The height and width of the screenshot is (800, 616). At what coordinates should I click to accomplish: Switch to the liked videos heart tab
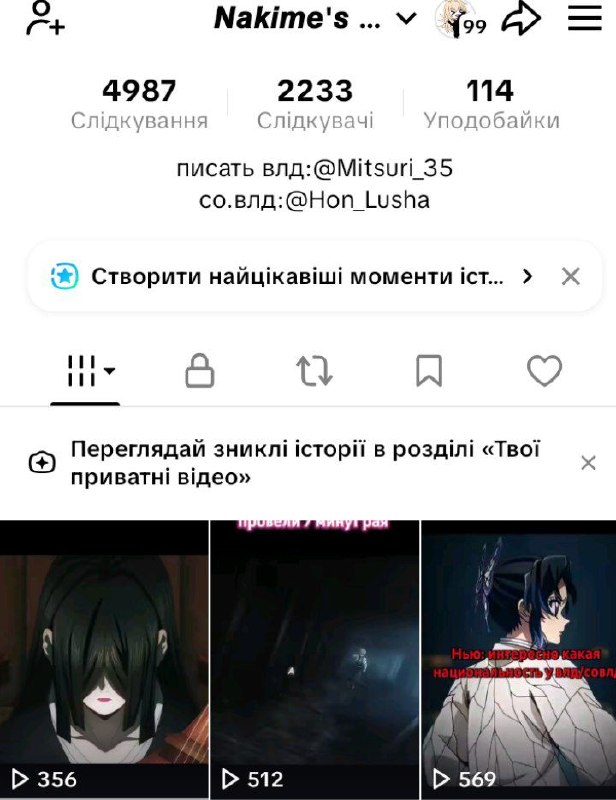[544, 370]
